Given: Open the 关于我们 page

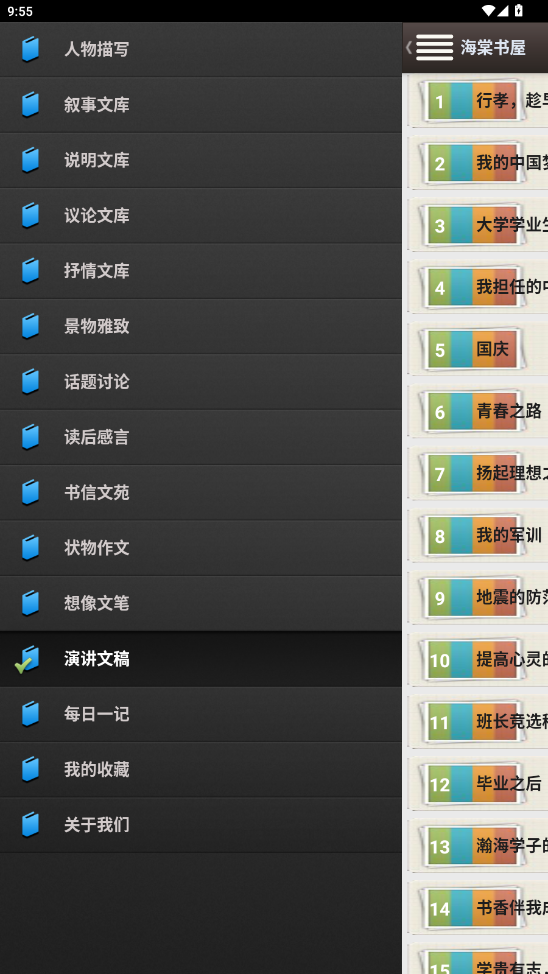Looking at the screenshot, I should click(x=201, y=824).
